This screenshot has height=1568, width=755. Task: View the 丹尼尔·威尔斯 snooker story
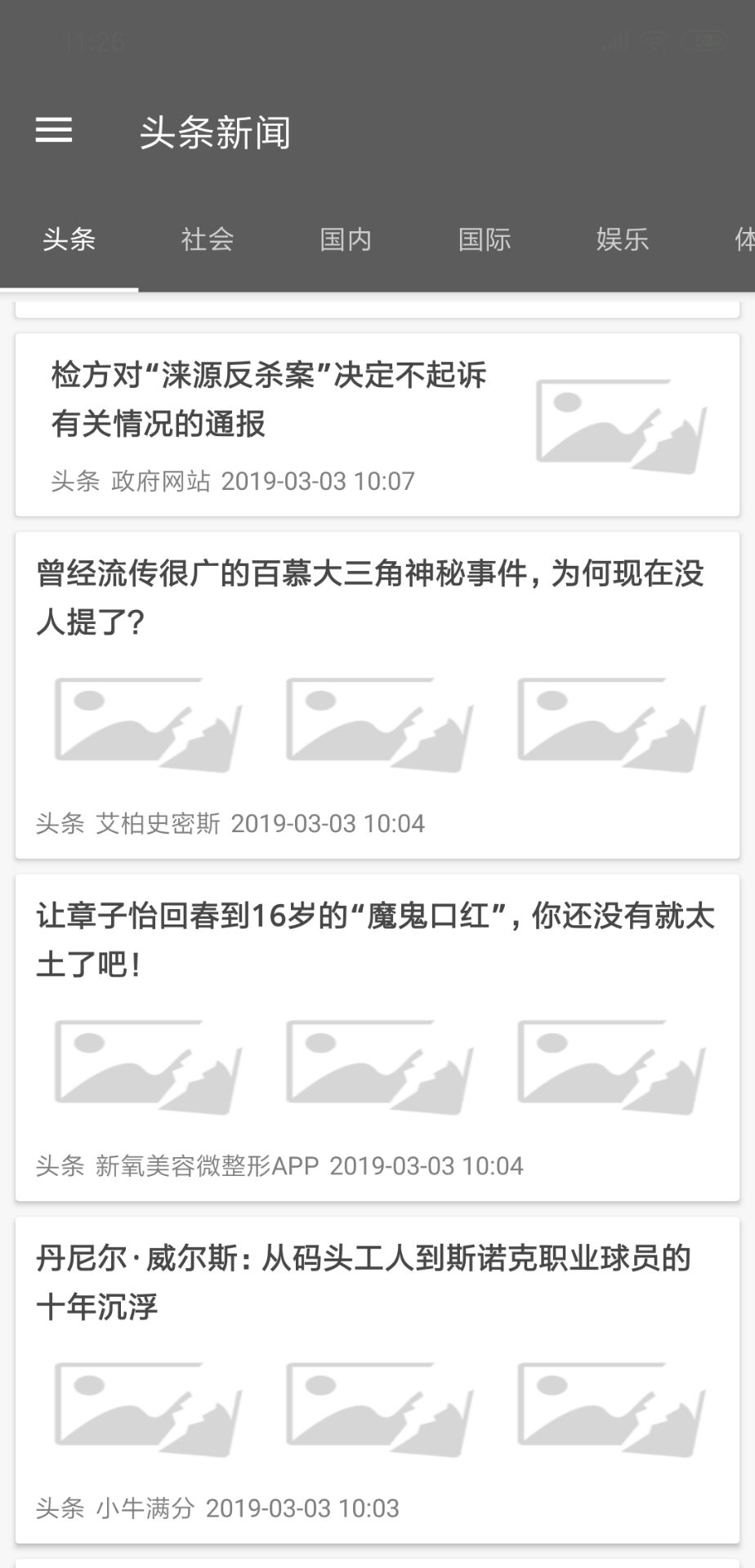[x=364, y=1282]
